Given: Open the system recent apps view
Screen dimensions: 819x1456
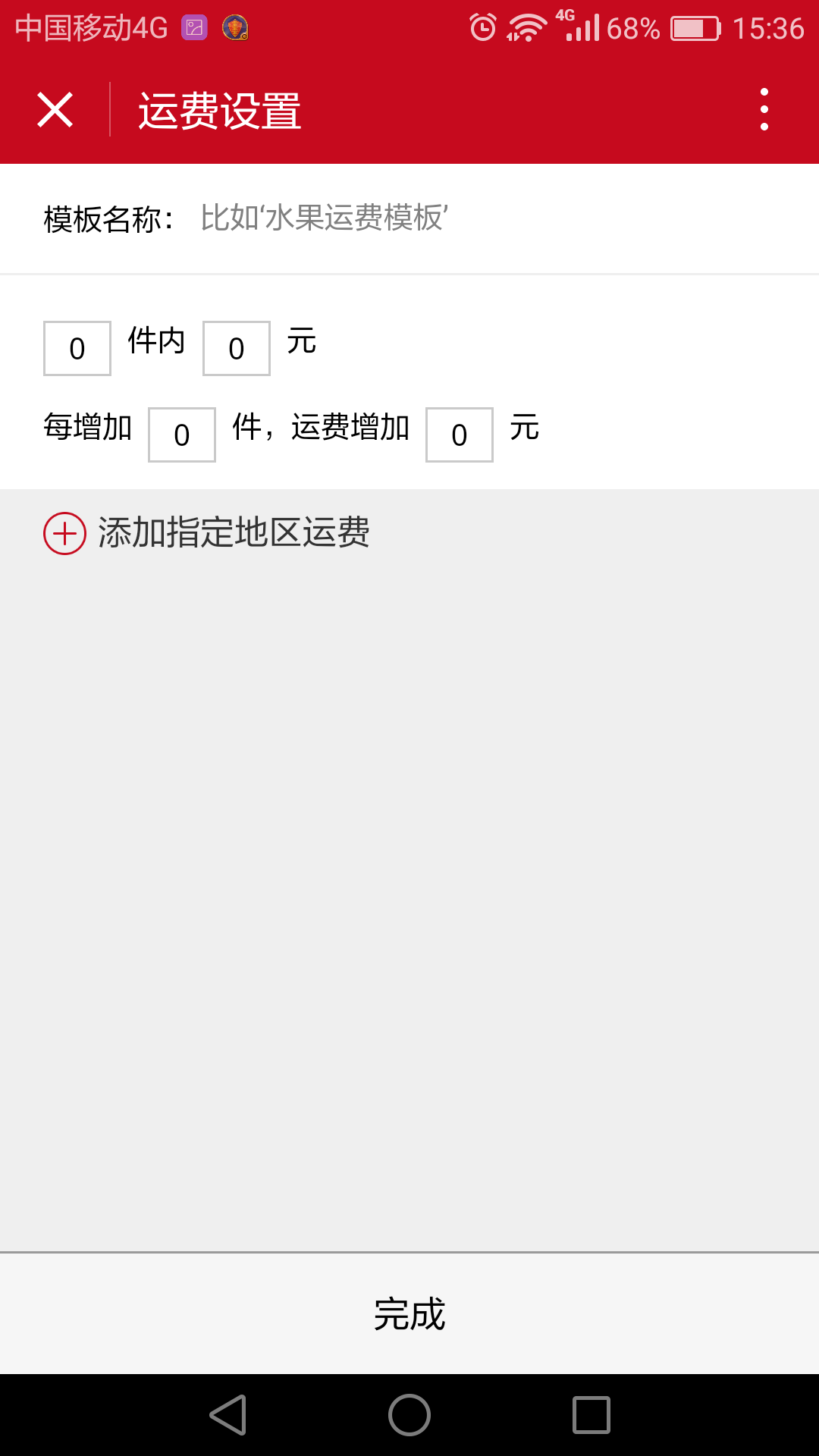Looking at the screenshot, I should point(591,1415).
